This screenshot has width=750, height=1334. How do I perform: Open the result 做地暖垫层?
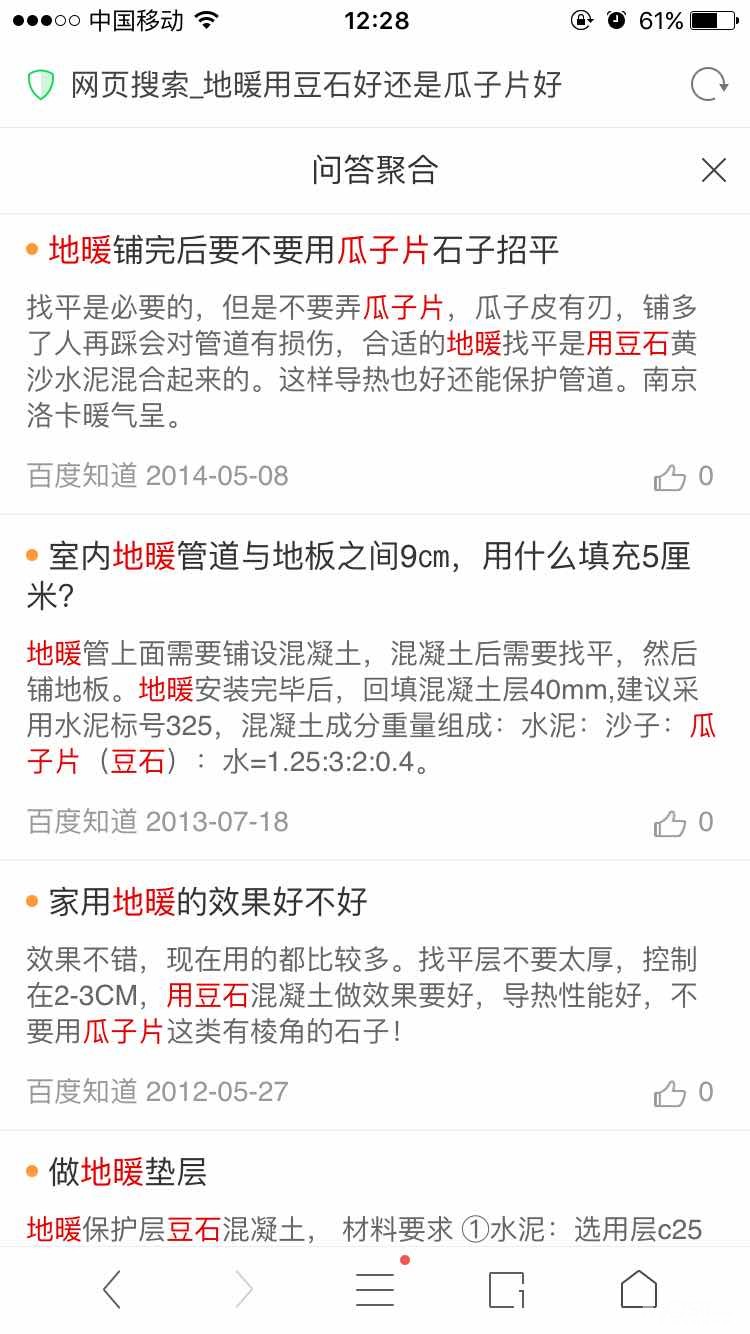[x=128, y=1171]
